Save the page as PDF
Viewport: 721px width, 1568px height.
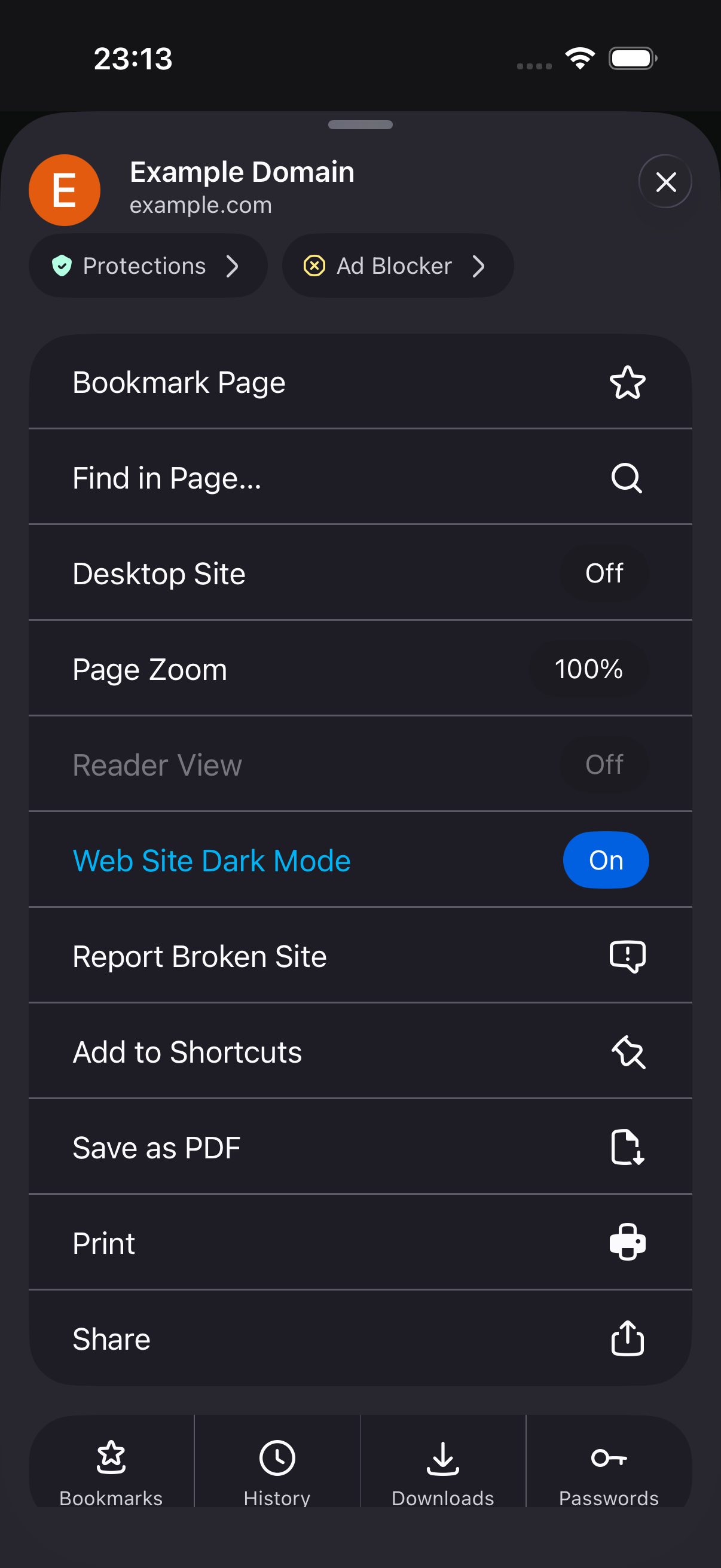point(360,1147)
